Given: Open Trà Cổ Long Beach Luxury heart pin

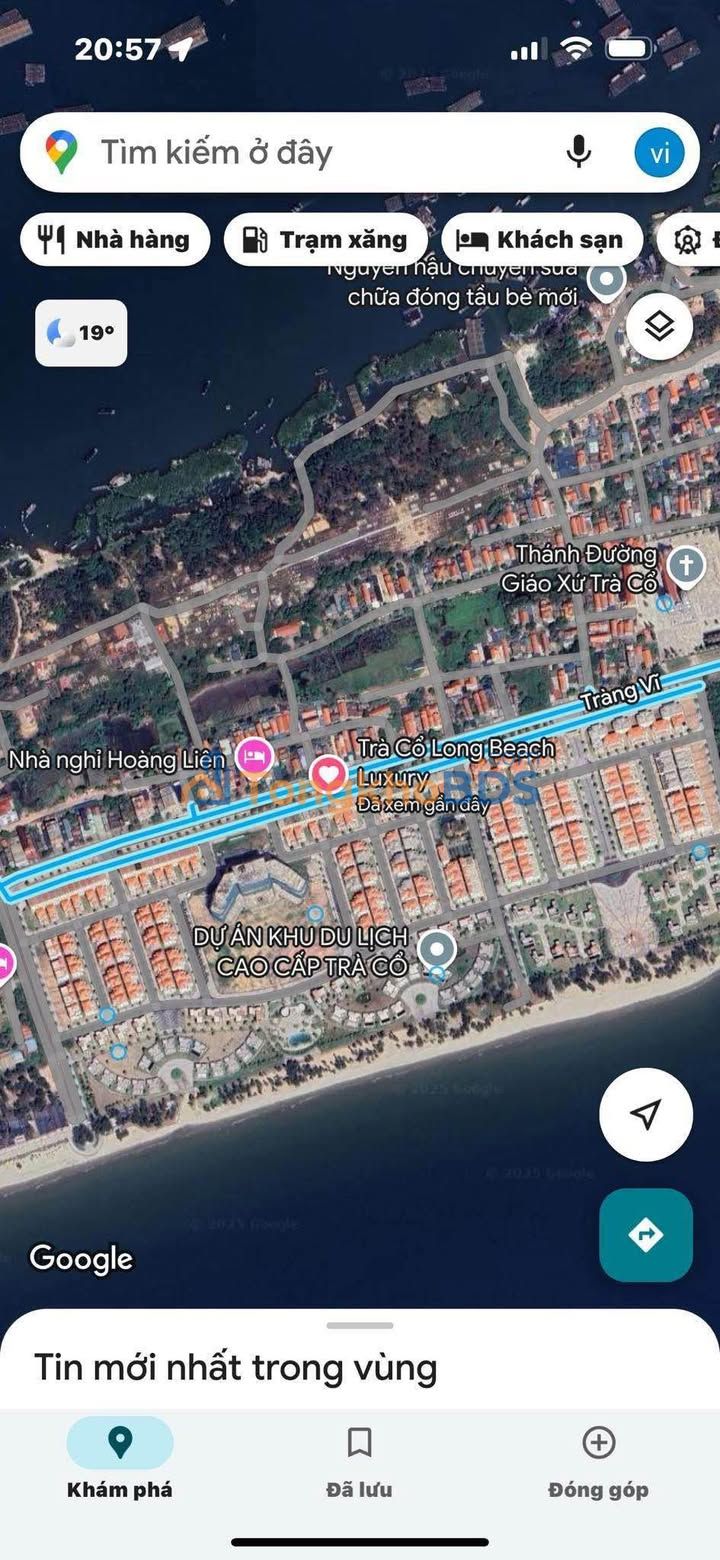Looking at the screenshot, I should point(328,774).
